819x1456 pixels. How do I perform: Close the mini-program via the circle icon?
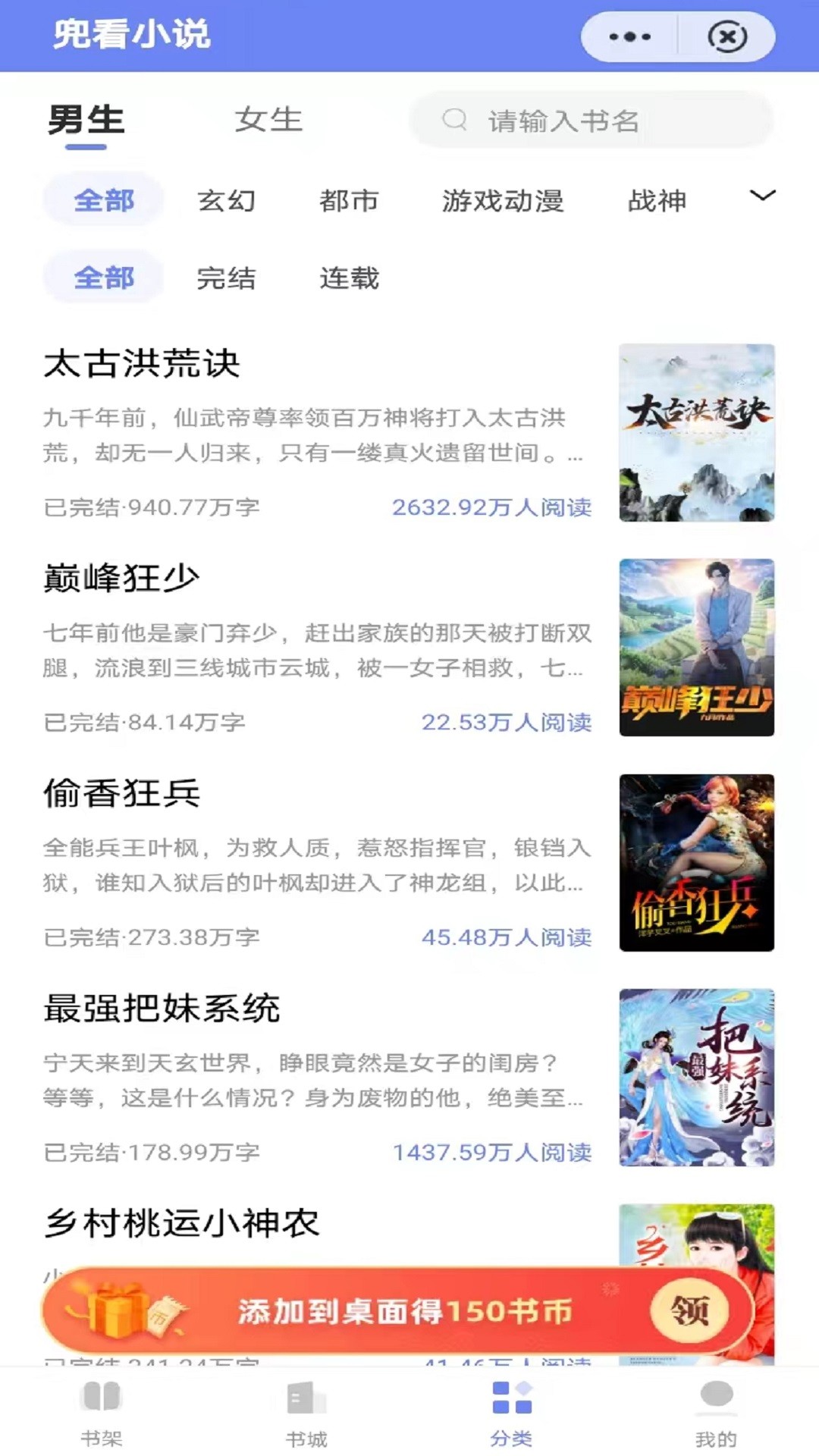(729, 35)
